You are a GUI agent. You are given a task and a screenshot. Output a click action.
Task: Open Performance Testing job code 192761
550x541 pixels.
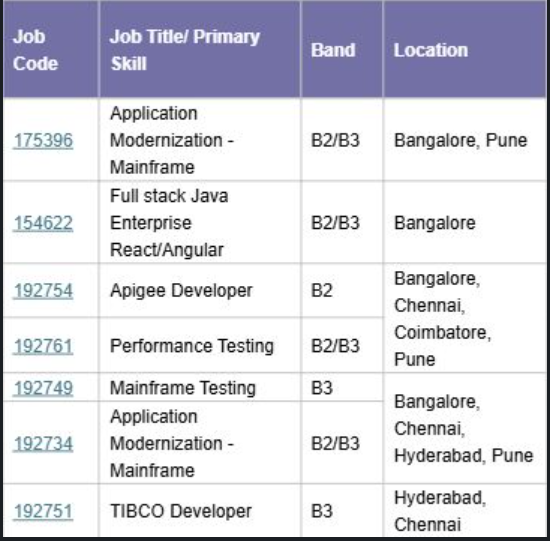43,346
